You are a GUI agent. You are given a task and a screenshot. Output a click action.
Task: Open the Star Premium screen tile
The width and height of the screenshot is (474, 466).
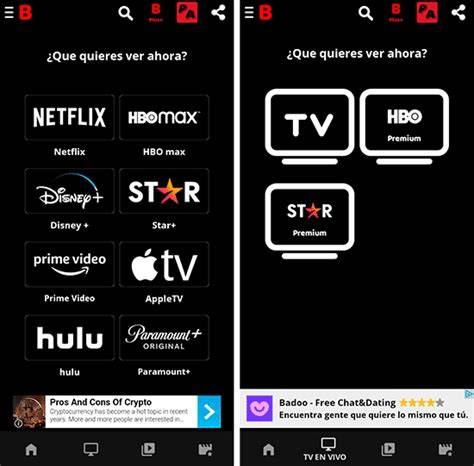coord(310,221)
